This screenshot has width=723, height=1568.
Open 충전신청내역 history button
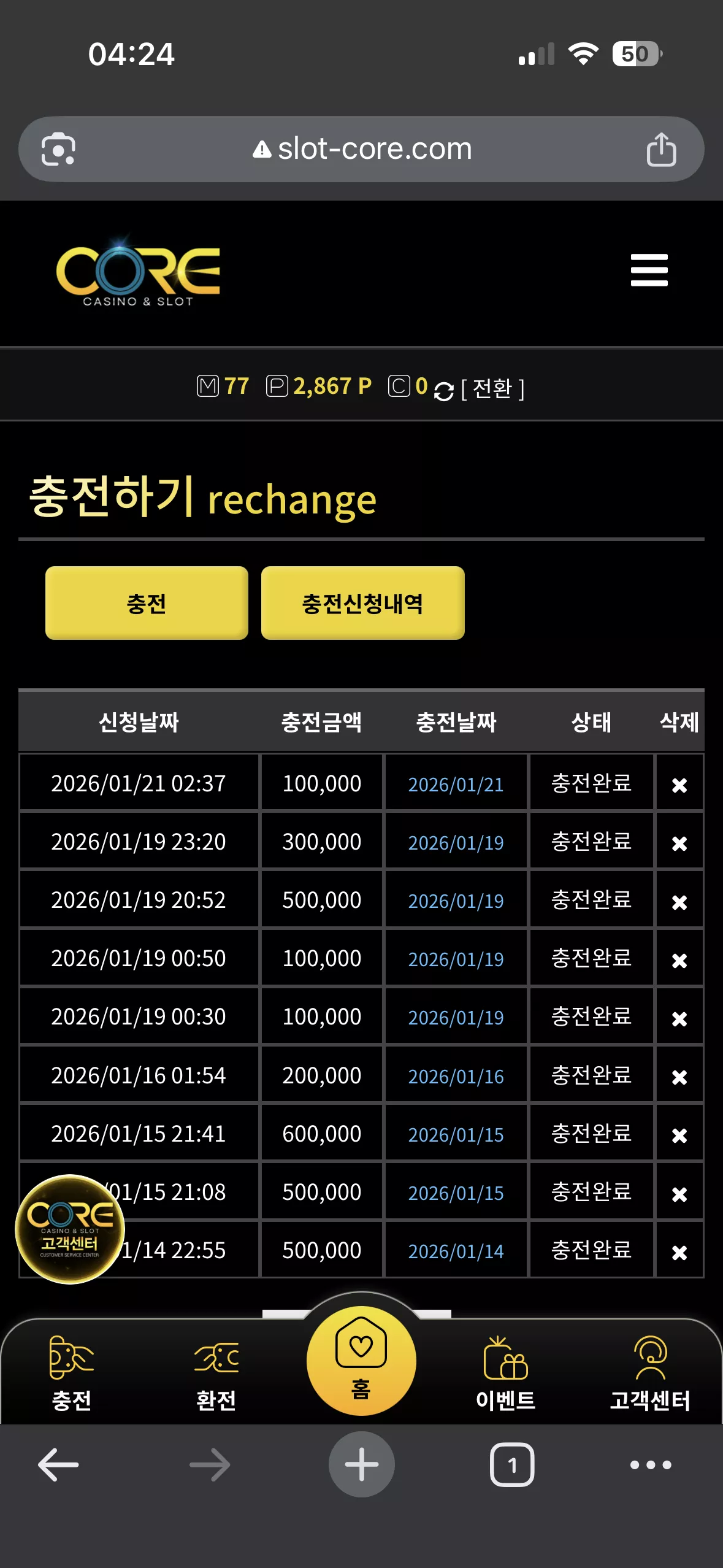[x=362, y=603]
